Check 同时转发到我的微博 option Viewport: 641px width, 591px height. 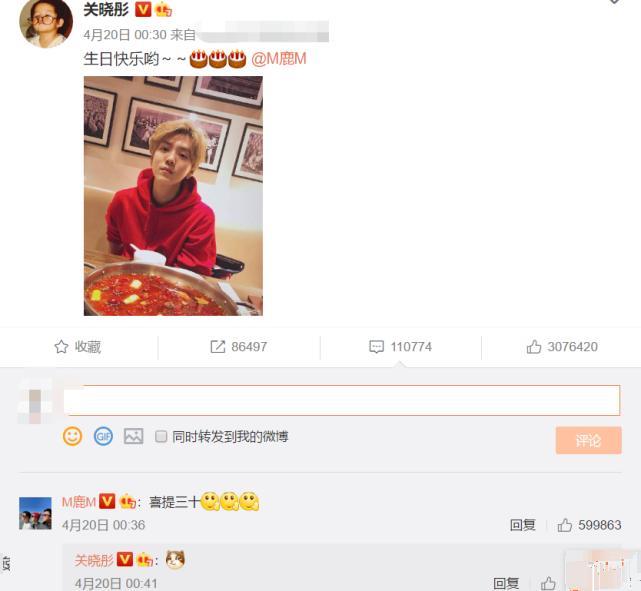tap(161, 437)
